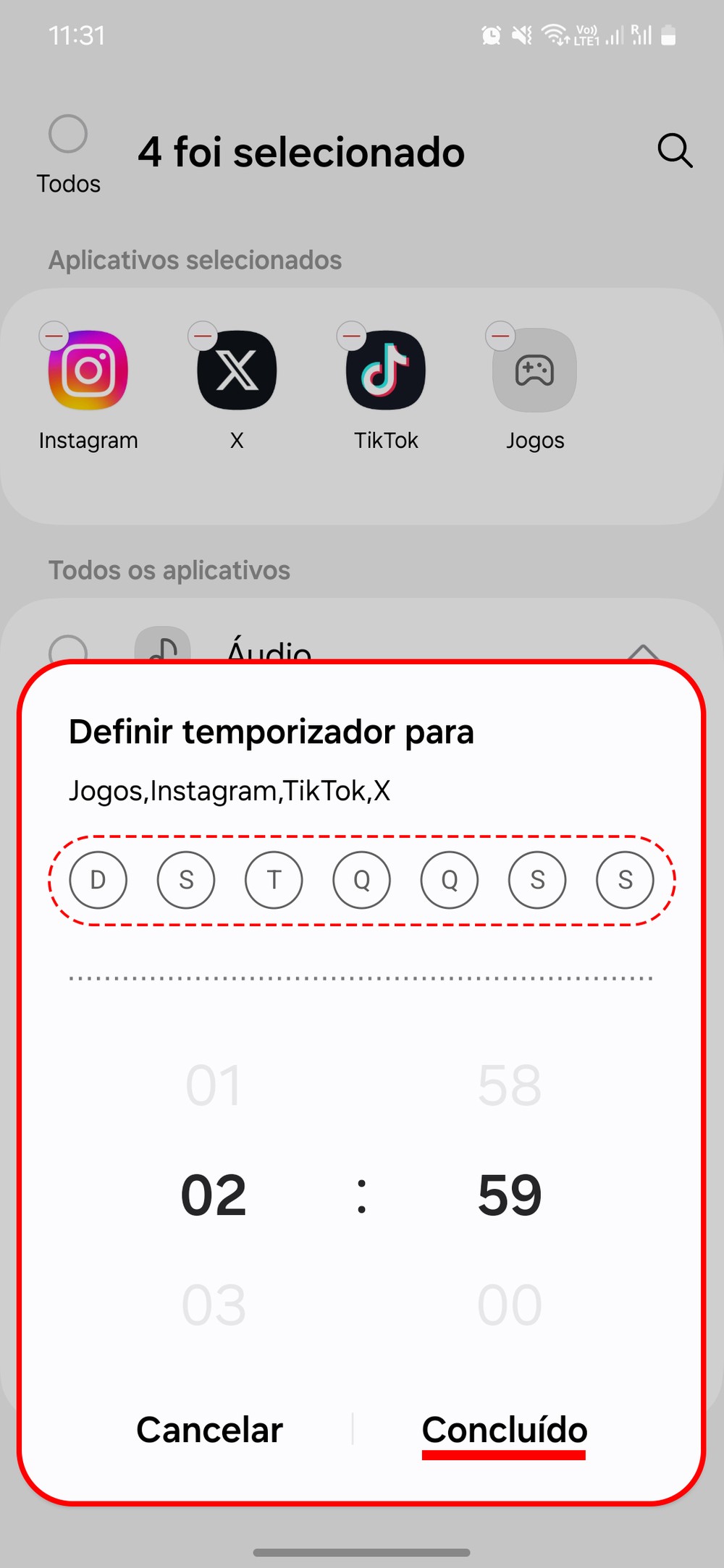
Task: Edit the selected minutes value 59
Action: (x=510, y=1195)
